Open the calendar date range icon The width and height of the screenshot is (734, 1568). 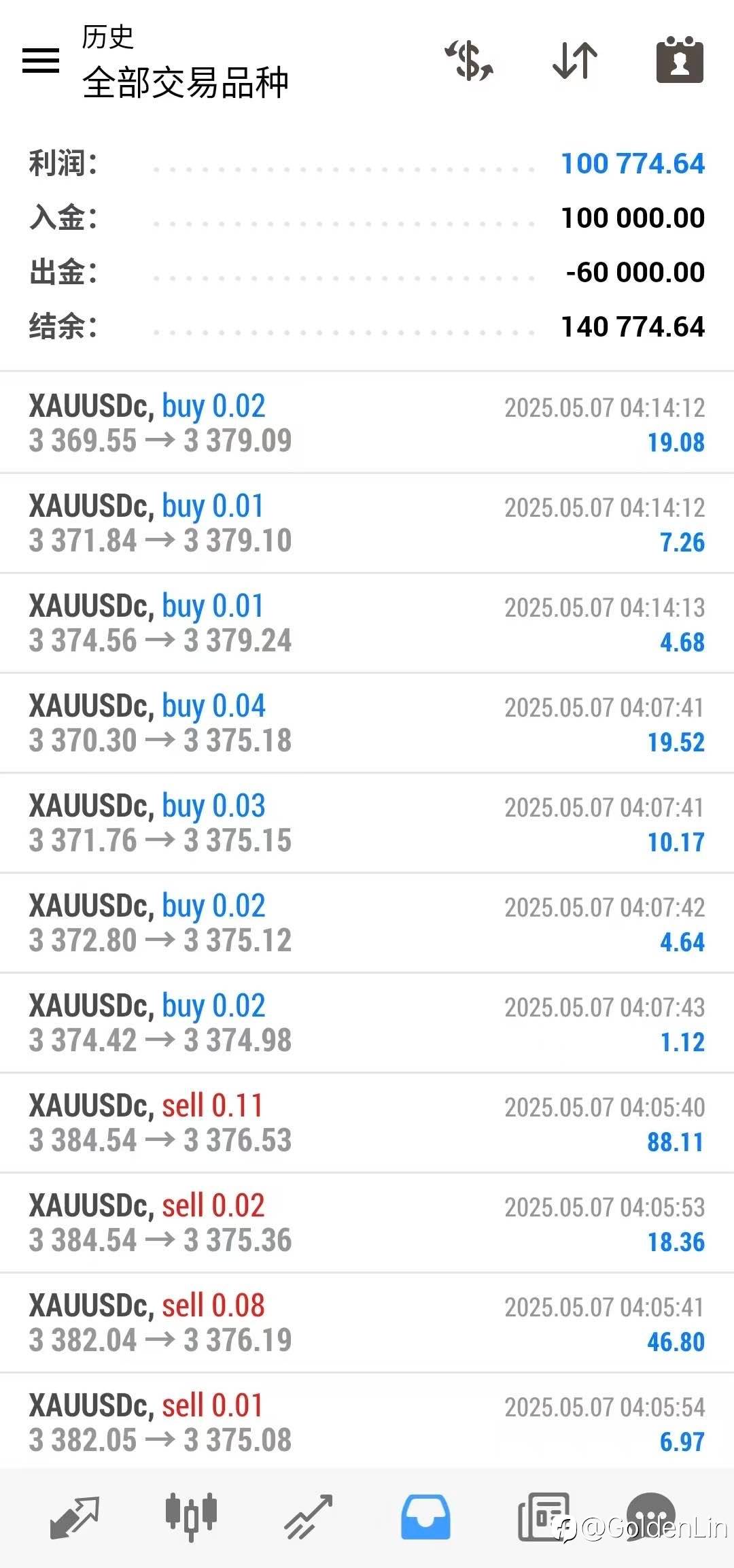(680, 60)
